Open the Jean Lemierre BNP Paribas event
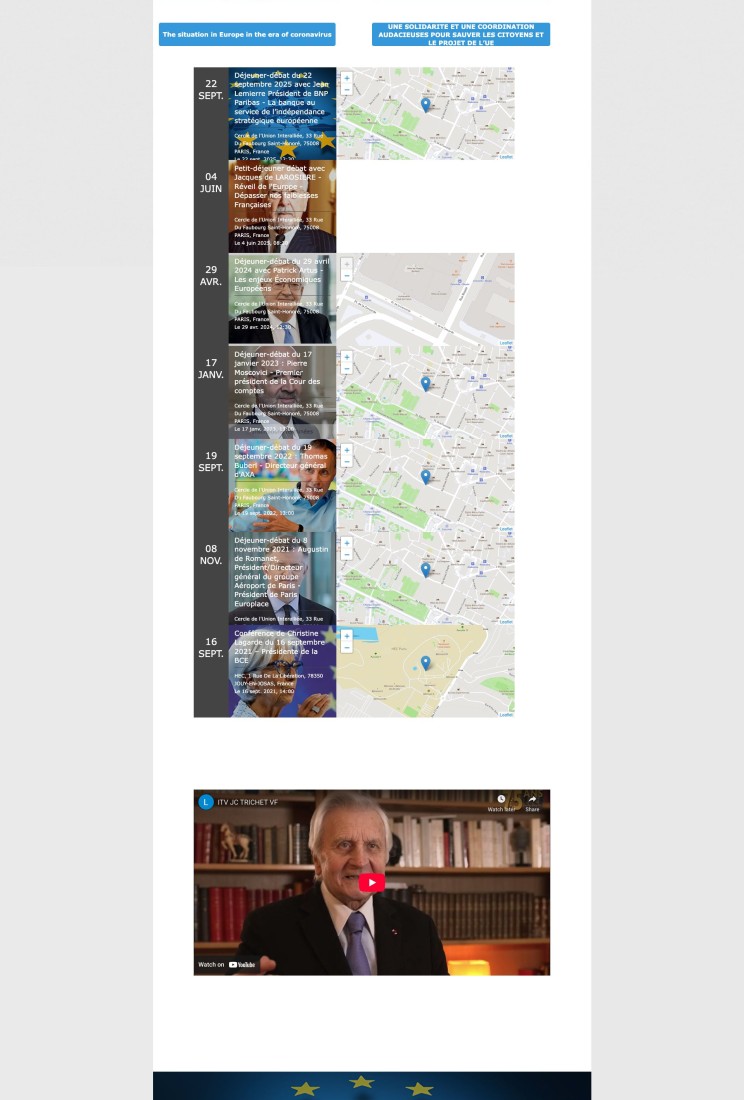This screenshot has height=1100, width=744. pyautogui.click(x=281, y=97)
